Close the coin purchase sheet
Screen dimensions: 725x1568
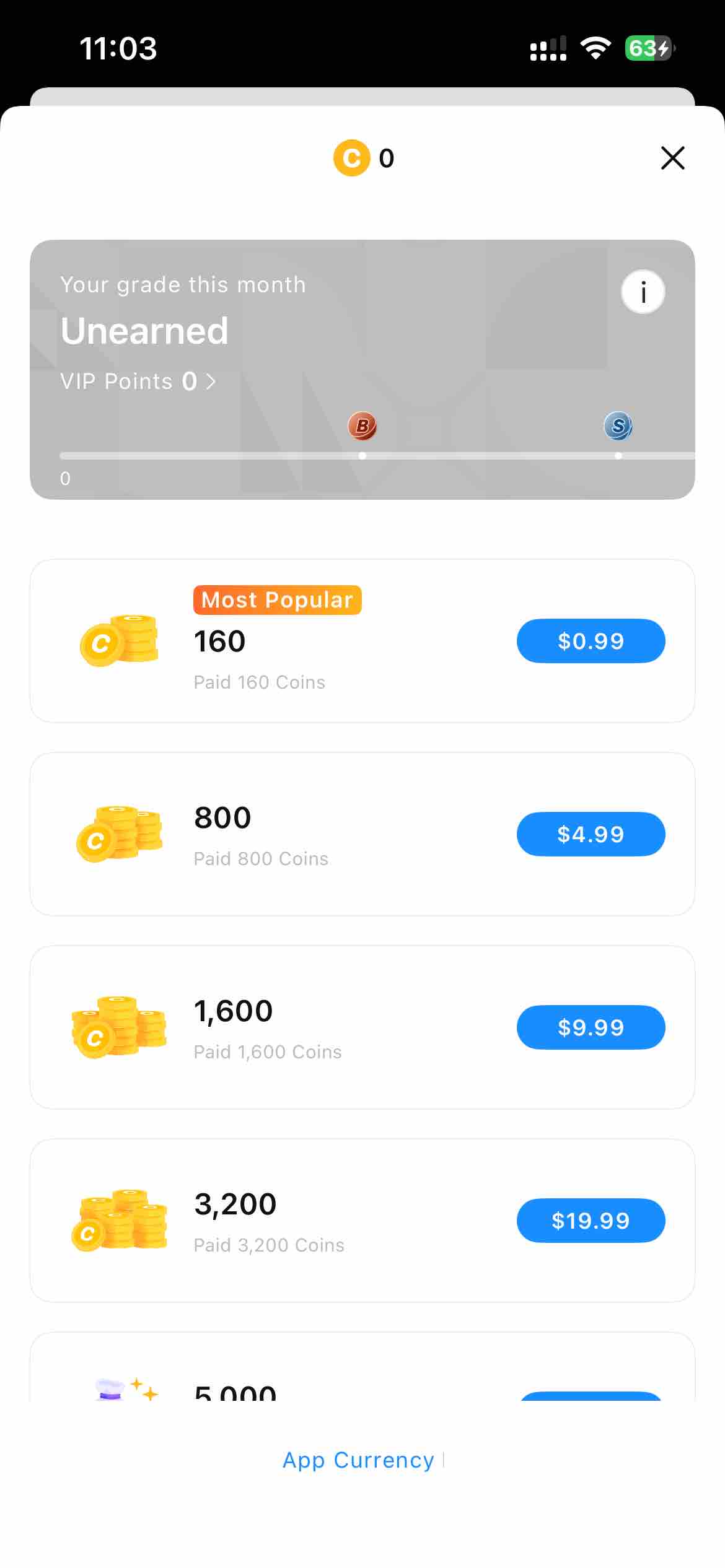pos(672,158)
